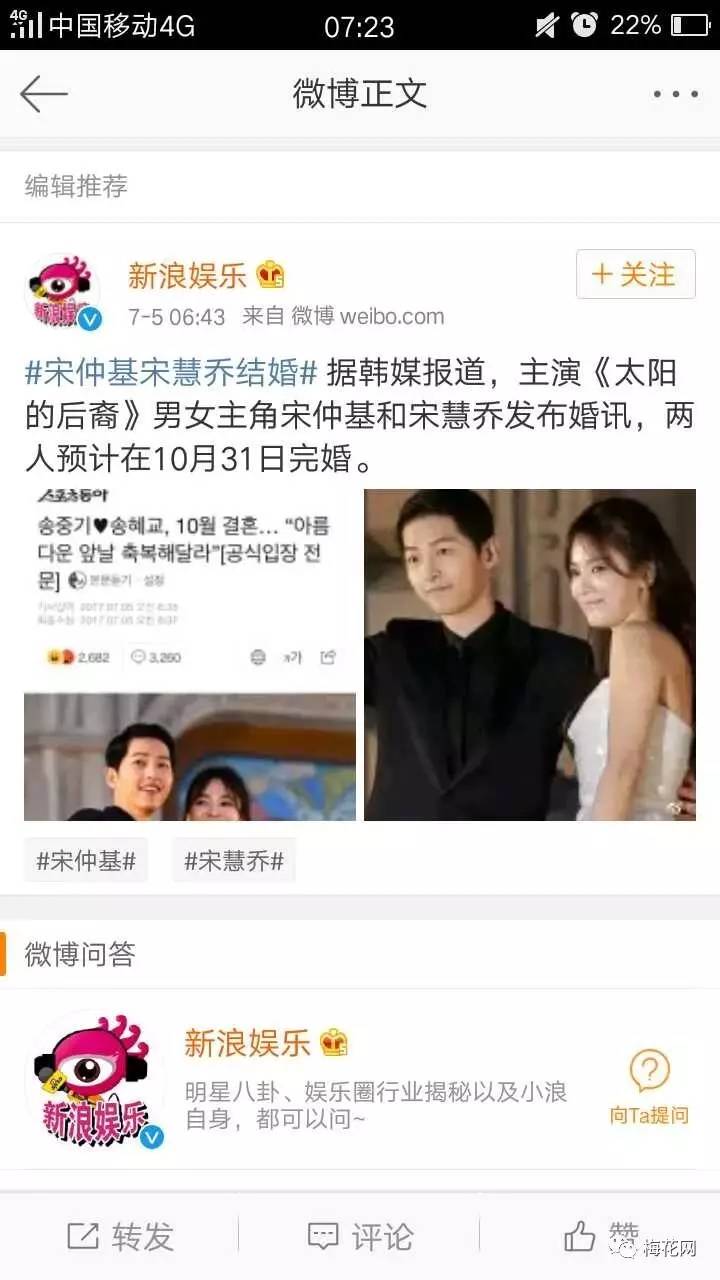View the Korean news screenshot image

click(x=190, y=654)
